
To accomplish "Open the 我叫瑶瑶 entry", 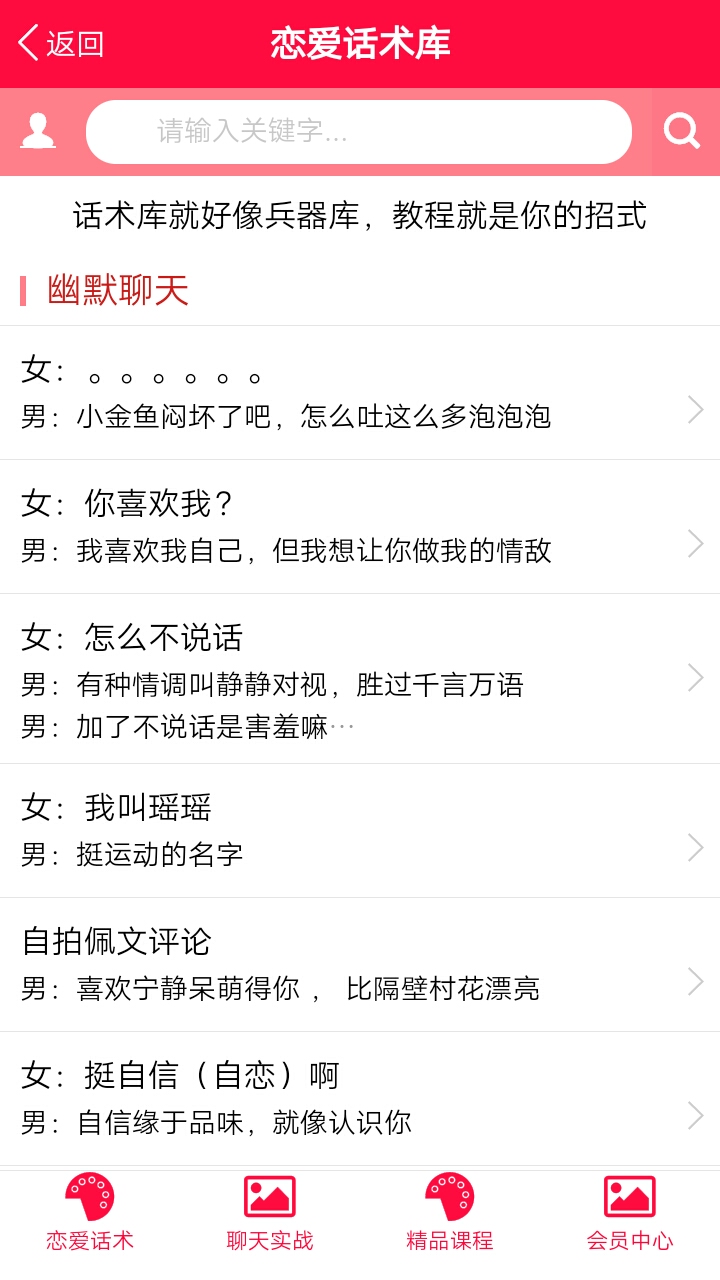I will point(360,831).
